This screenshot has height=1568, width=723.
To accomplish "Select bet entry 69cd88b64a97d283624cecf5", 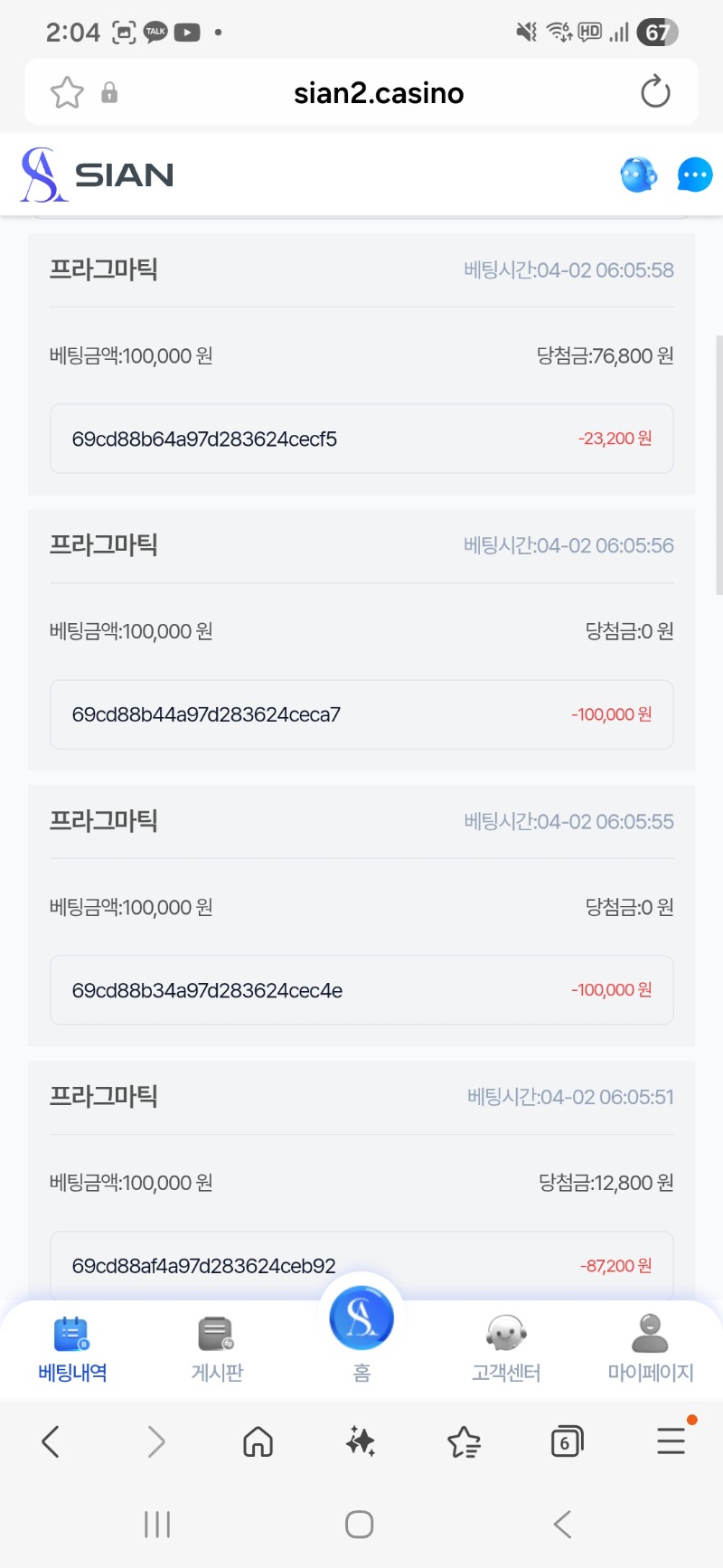I will (x=361, y=439).
